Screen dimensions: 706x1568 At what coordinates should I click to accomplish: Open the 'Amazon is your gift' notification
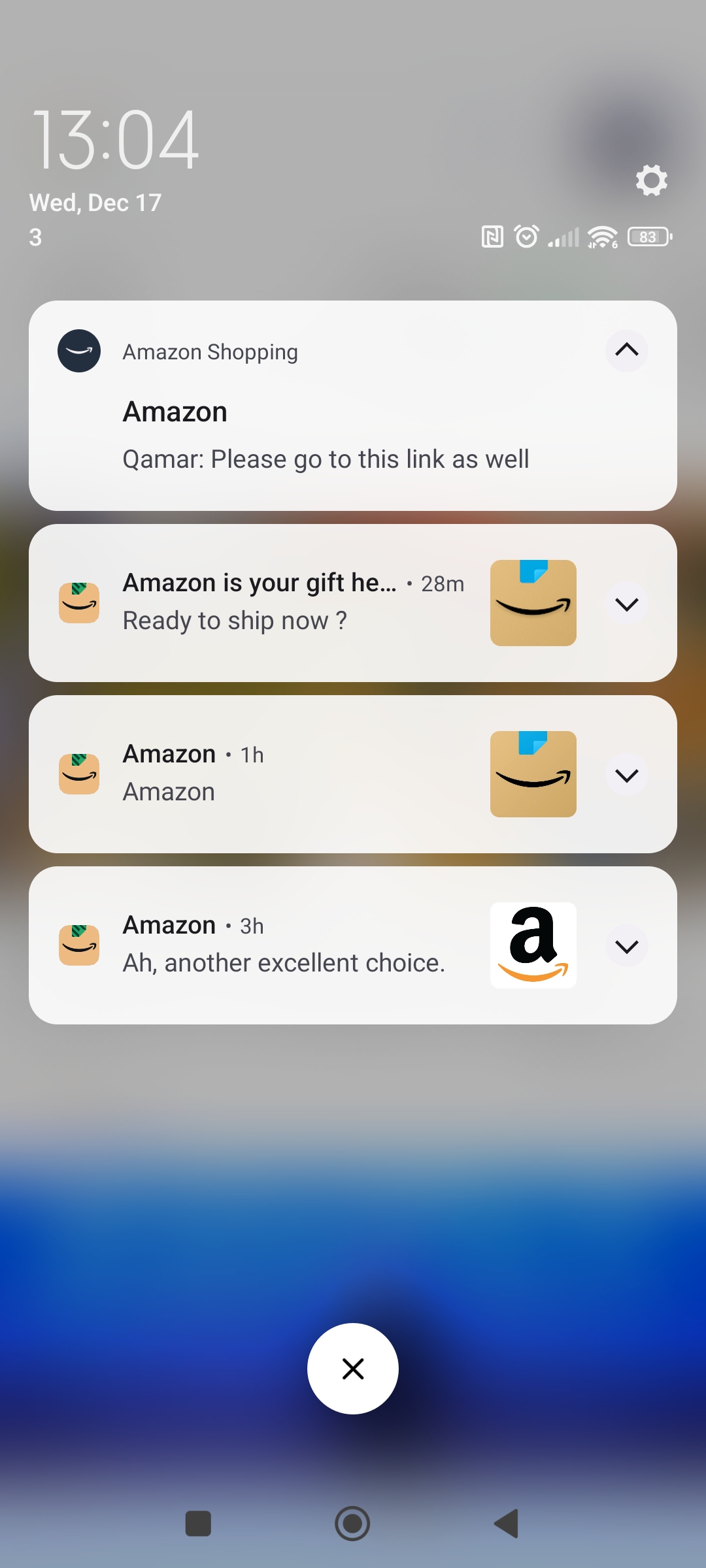pos(294,602)
